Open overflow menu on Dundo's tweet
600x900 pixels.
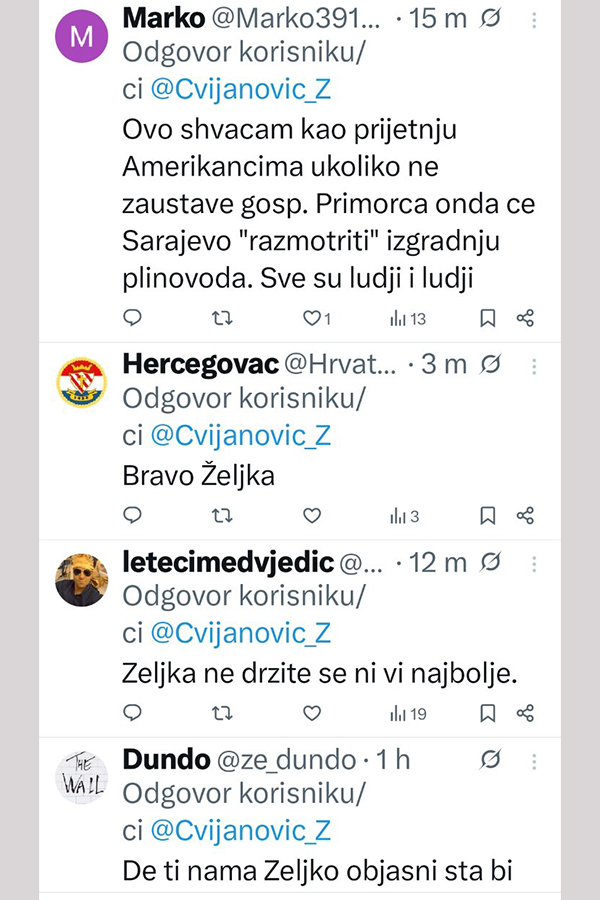click(535, 760)
